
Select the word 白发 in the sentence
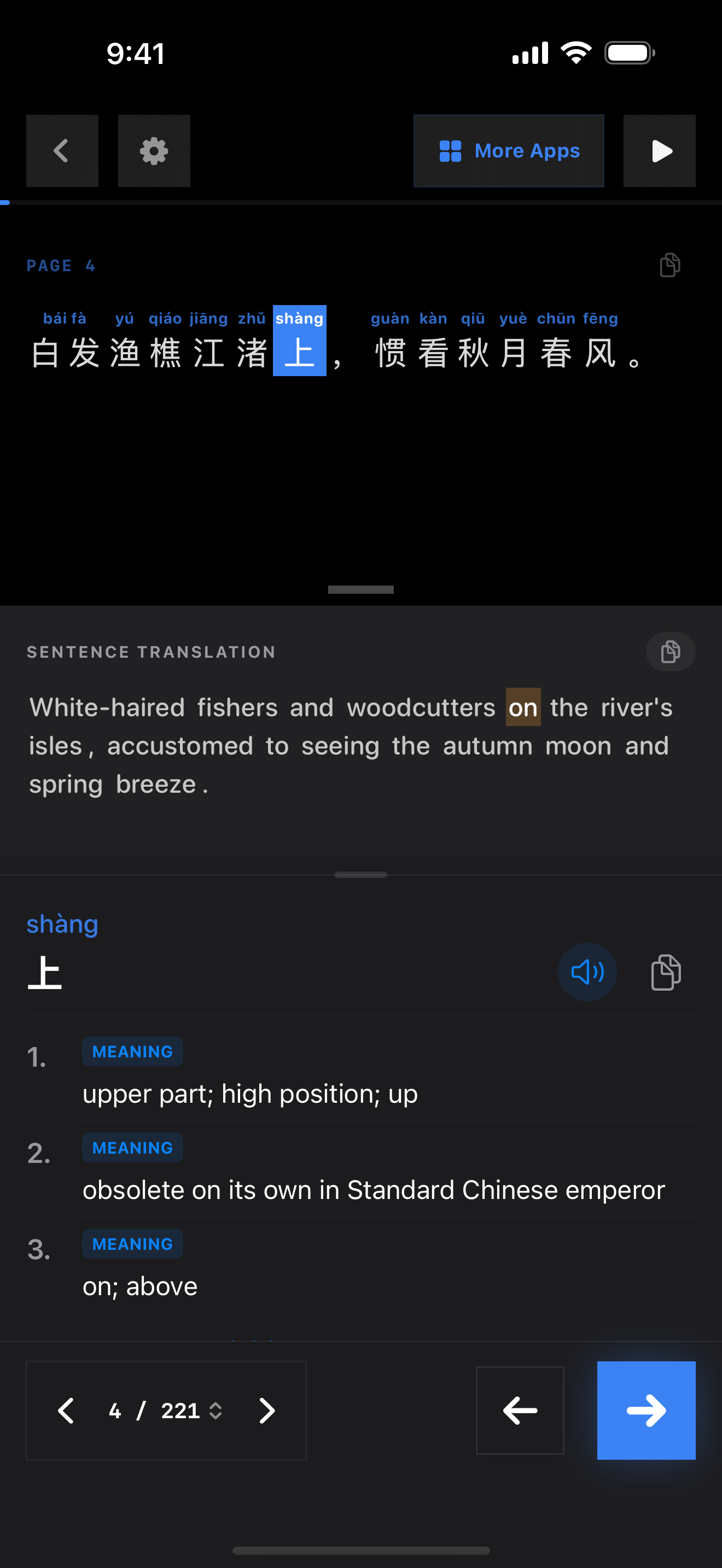coord(66,353)
